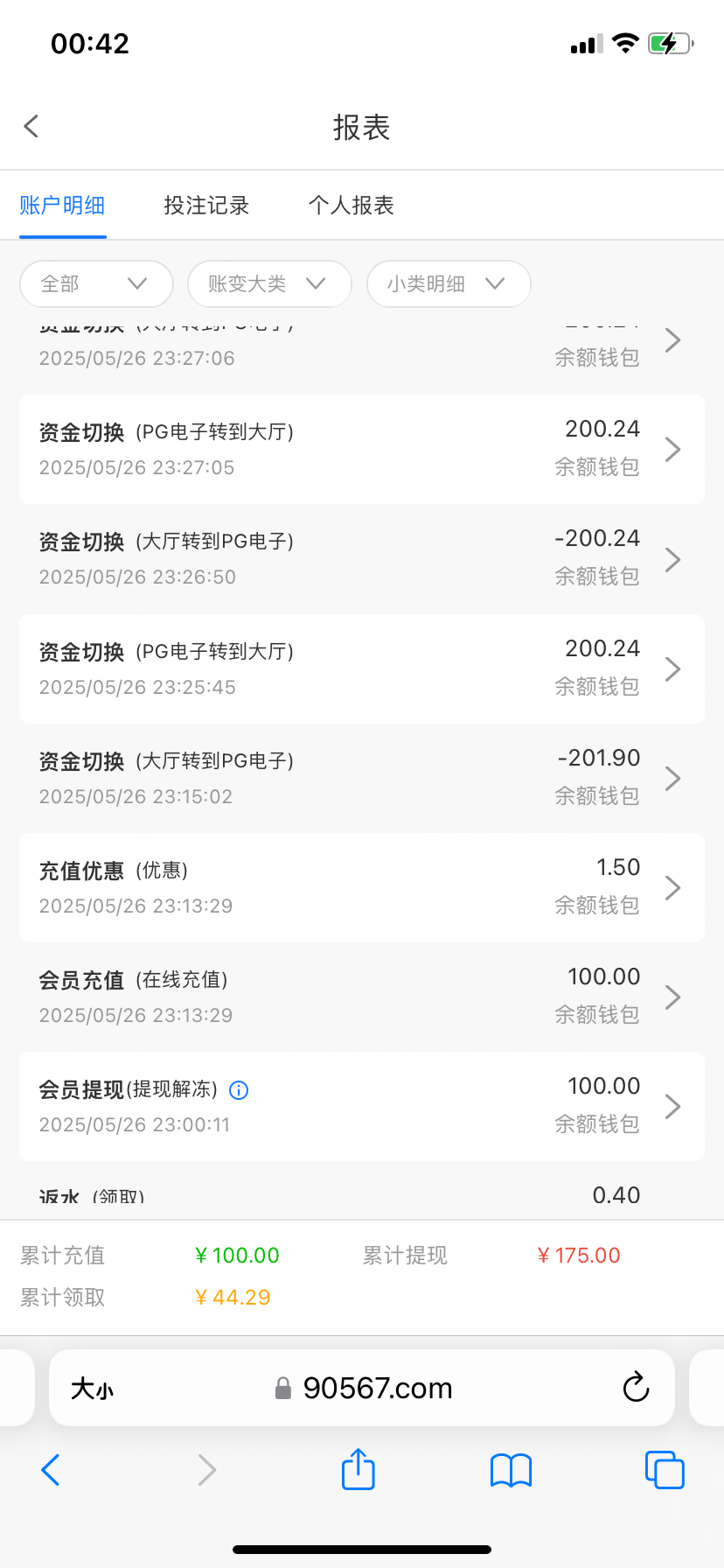This screenshot has width=724, height=1568.
Task: Open the 大小 page settings menu
Action: 92,1389
